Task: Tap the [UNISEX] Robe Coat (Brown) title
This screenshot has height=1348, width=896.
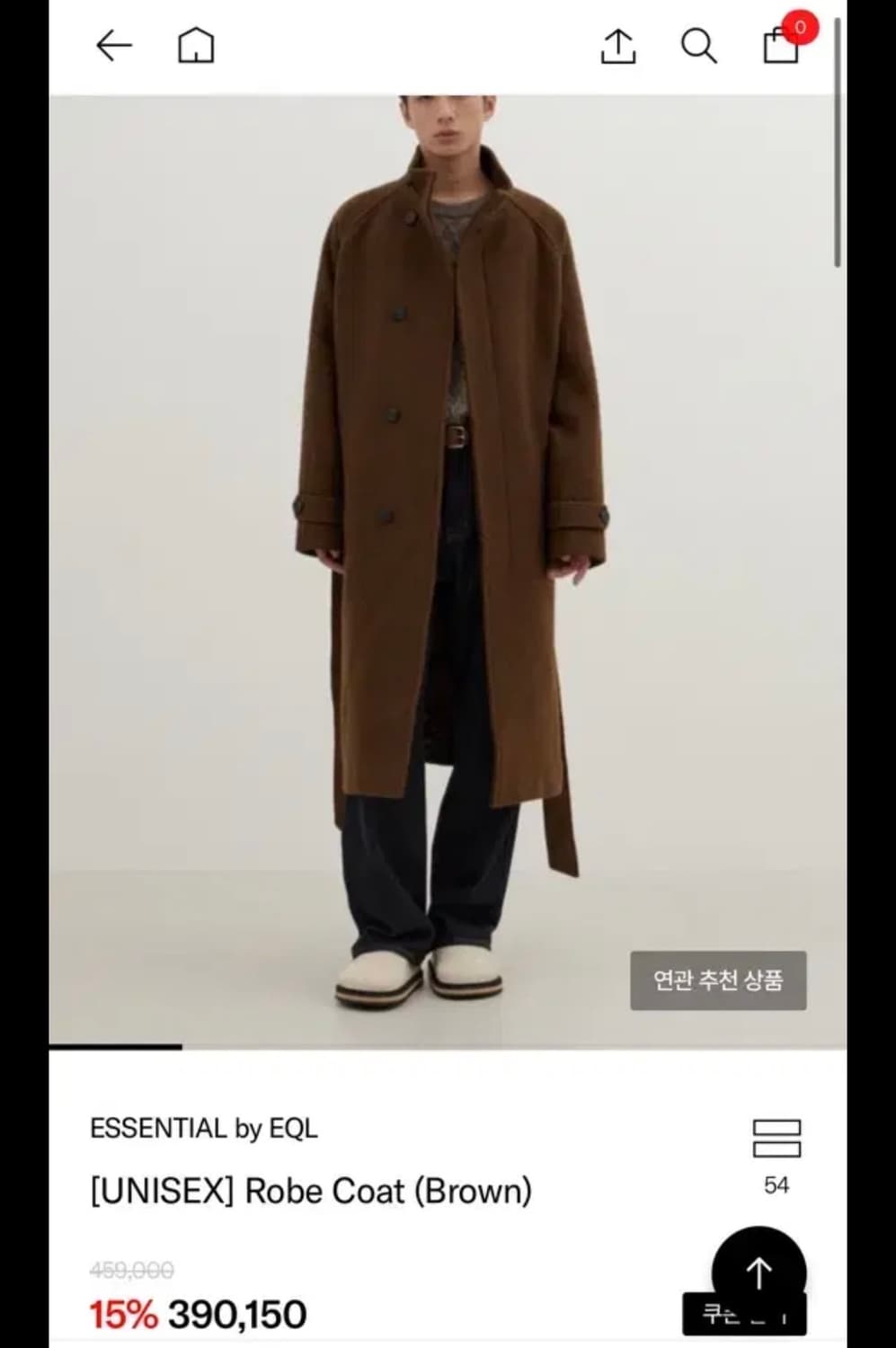Action: pos(310,1191)
